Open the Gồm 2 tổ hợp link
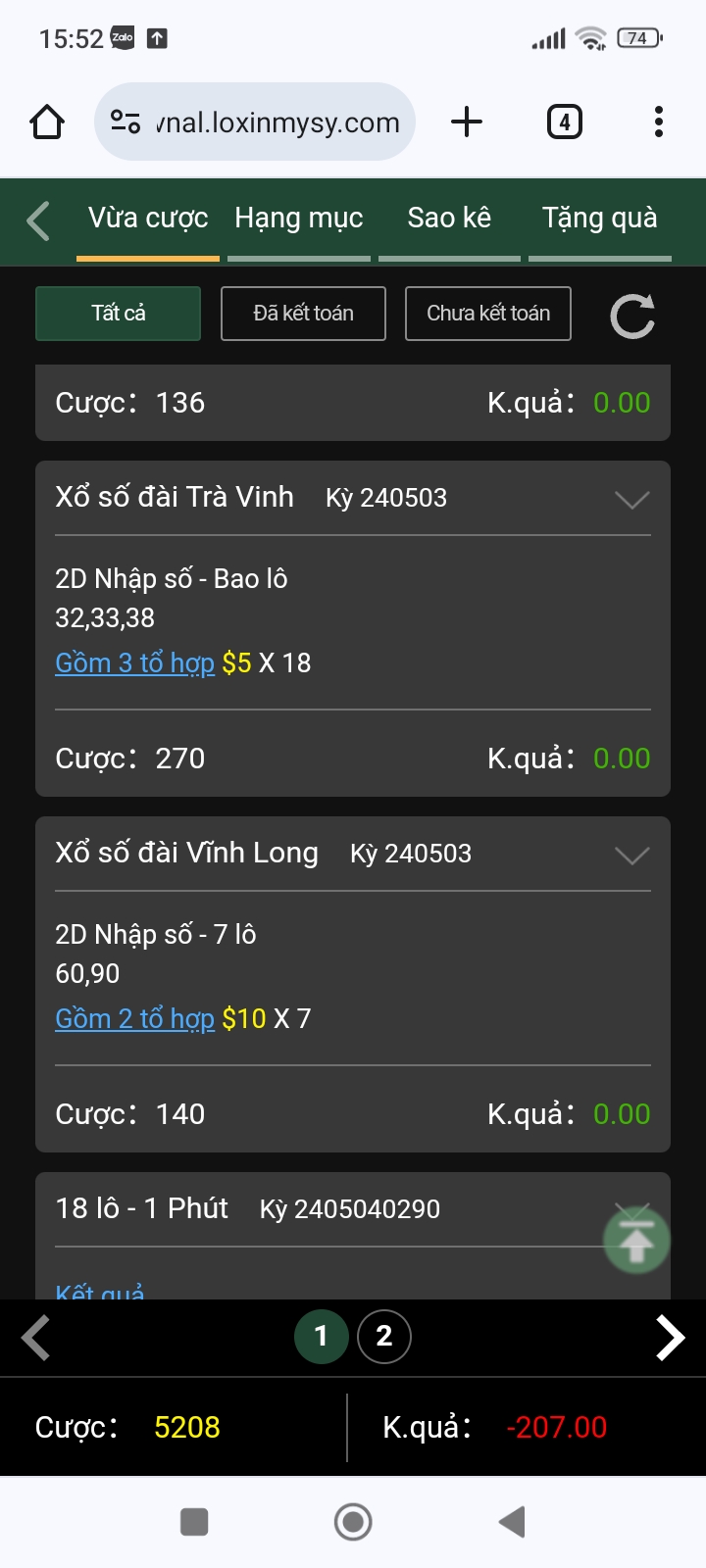 tap(134, 1019)
